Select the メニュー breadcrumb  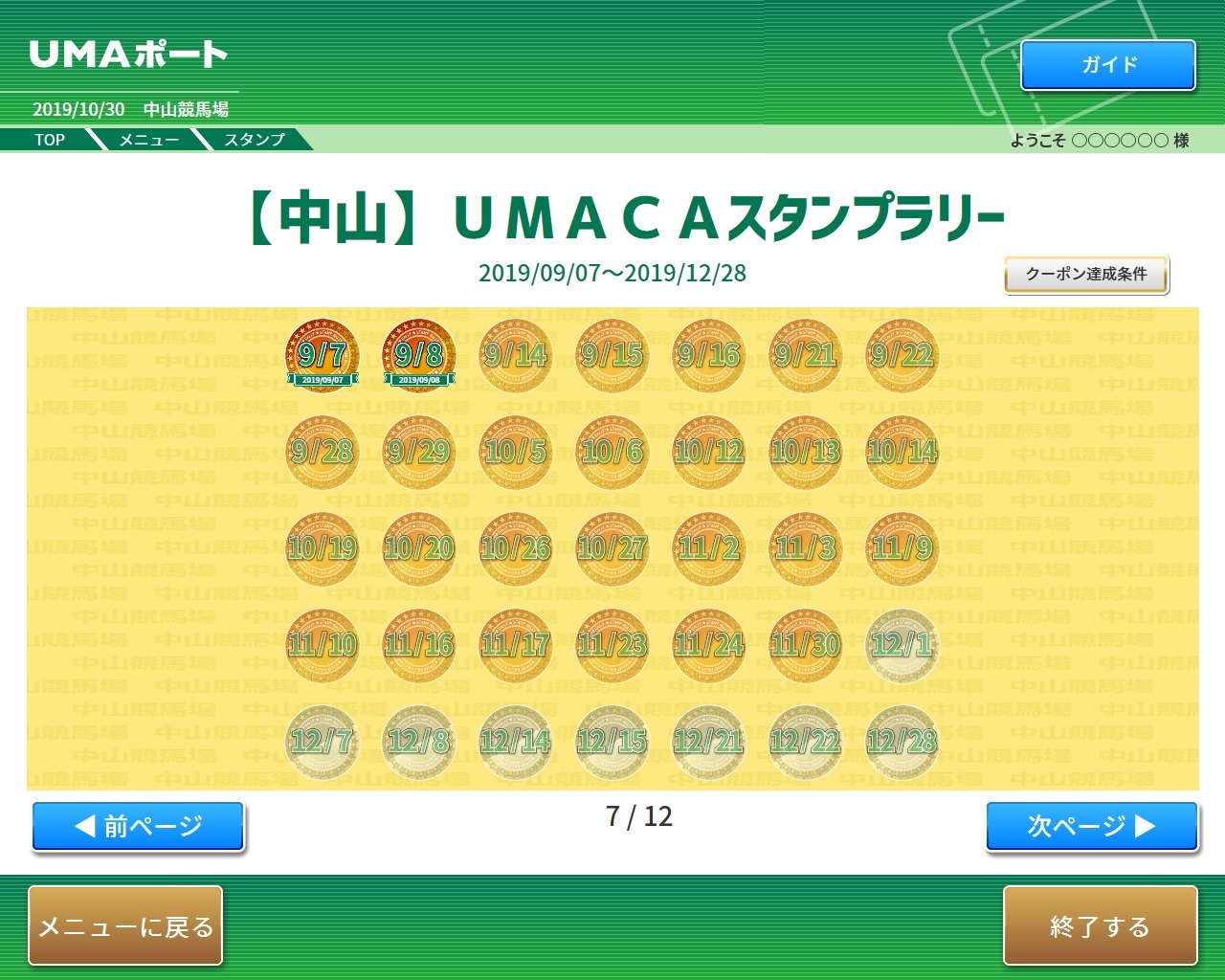[x=148, y=140]
